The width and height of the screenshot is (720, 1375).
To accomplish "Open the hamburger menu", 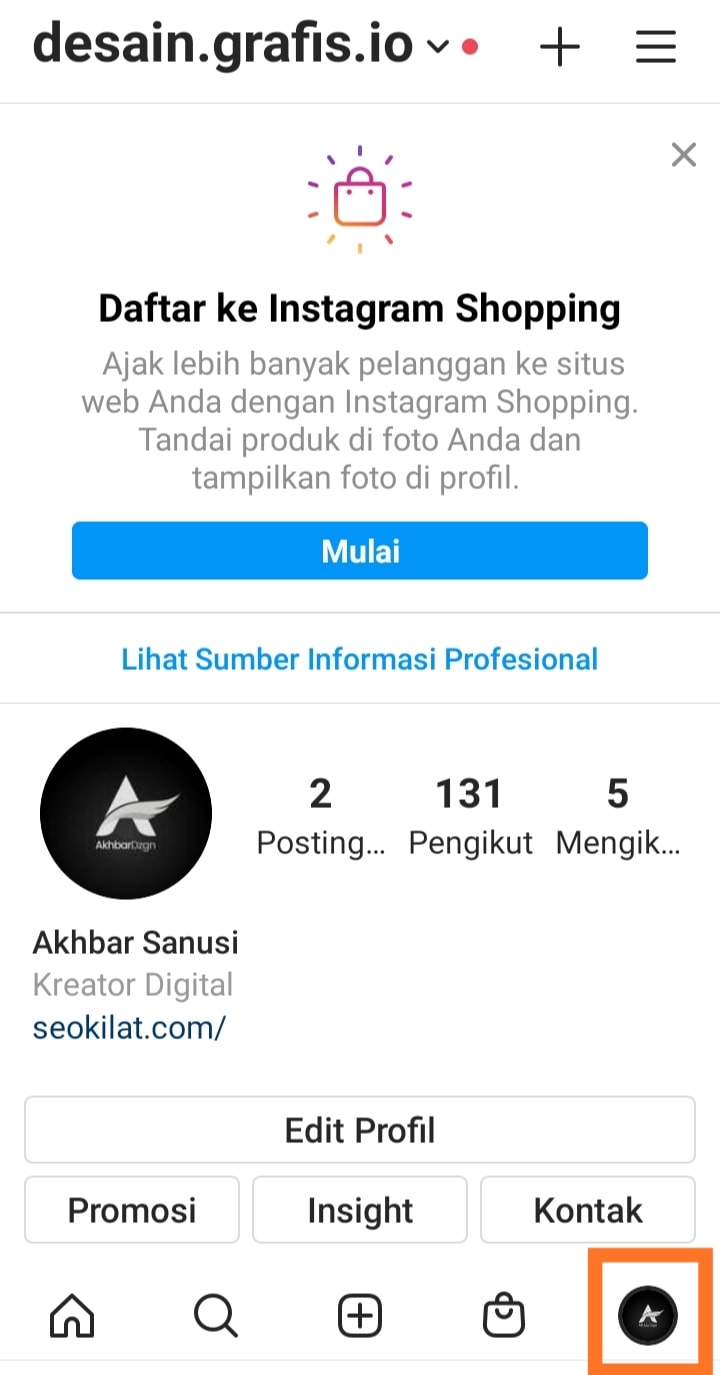I will (x=656, y=47).
